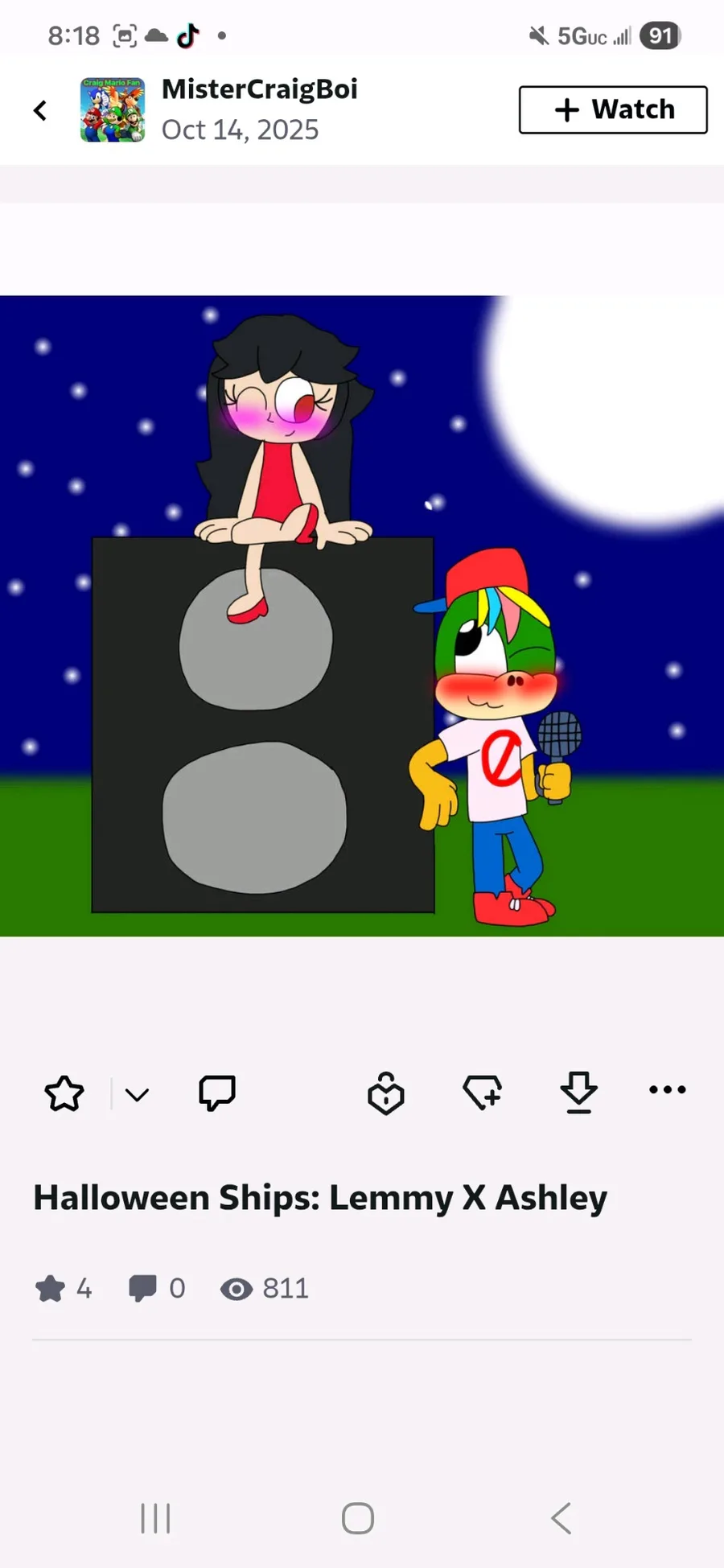Favourite this deviation with the star icon
The width and height of the screenshot is (724, 1568).
pyautogui.click(x=64, y=1093)
